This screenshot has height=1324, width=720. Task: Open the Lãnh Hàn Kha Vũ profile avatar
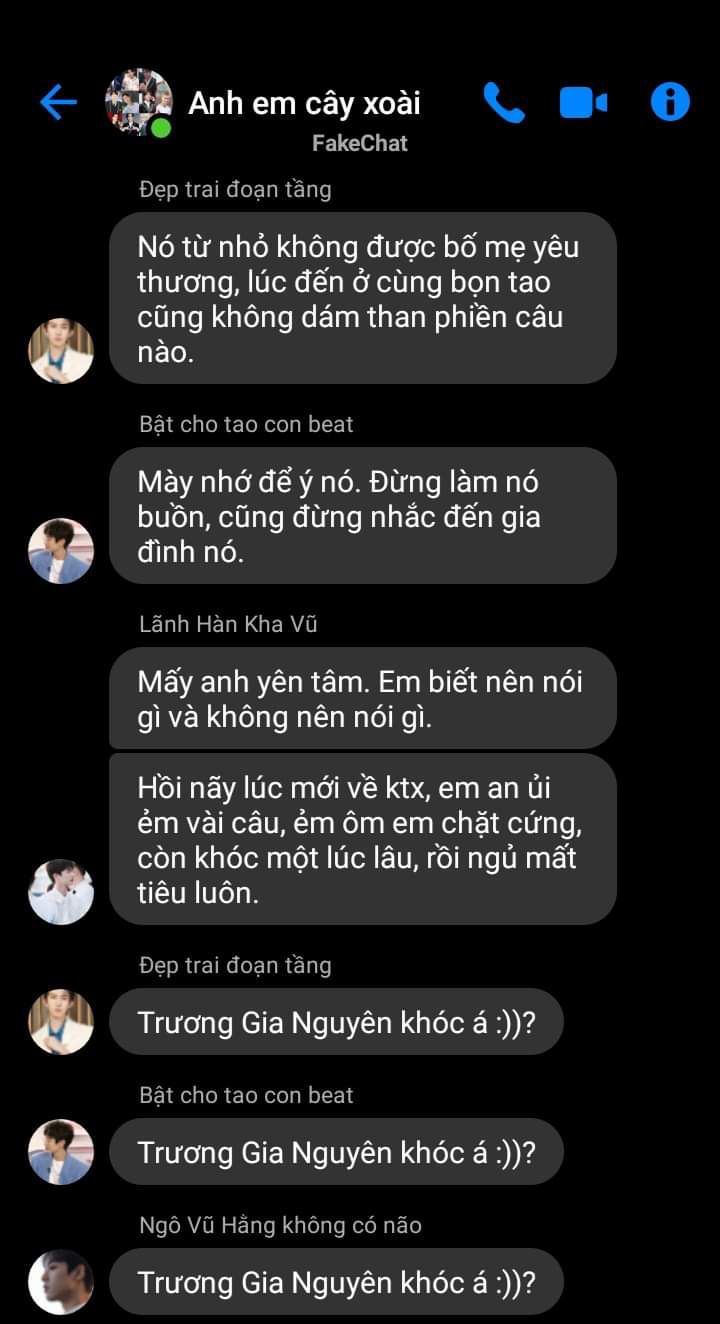tap(61, 891)
